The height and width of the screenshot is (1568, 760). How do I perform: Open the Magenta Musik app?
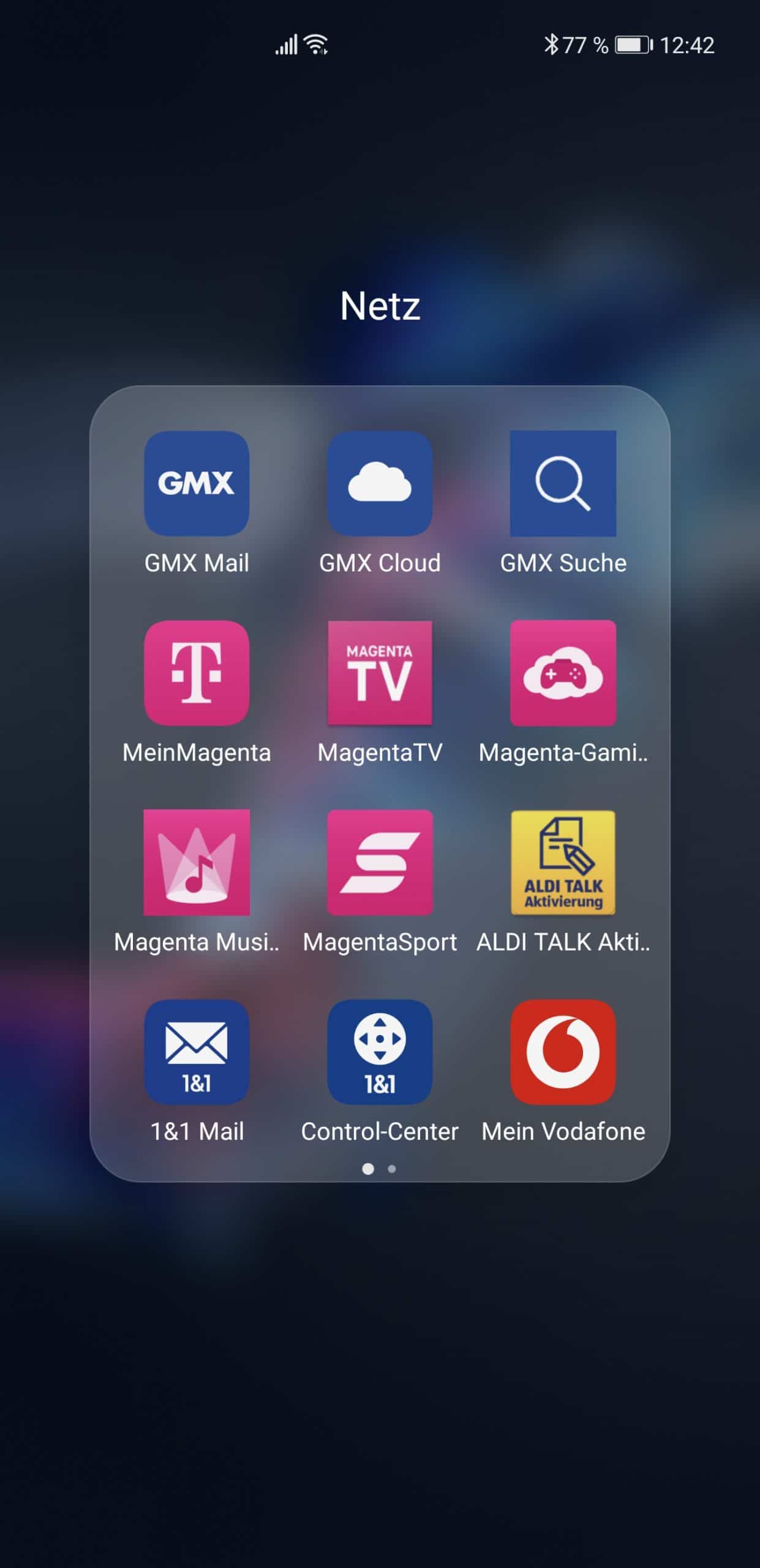pos(197,862)
